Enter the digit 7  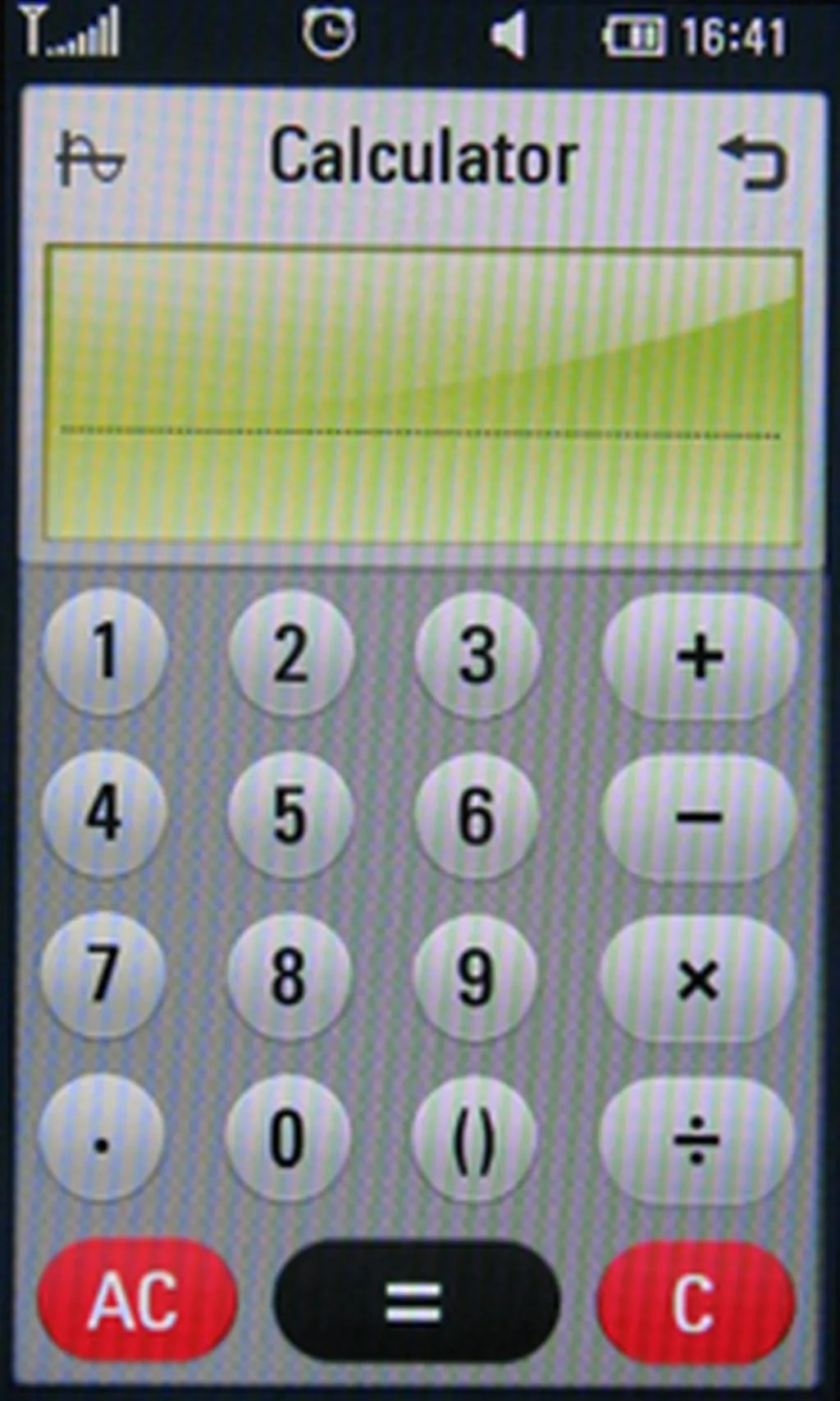(103, 974)
